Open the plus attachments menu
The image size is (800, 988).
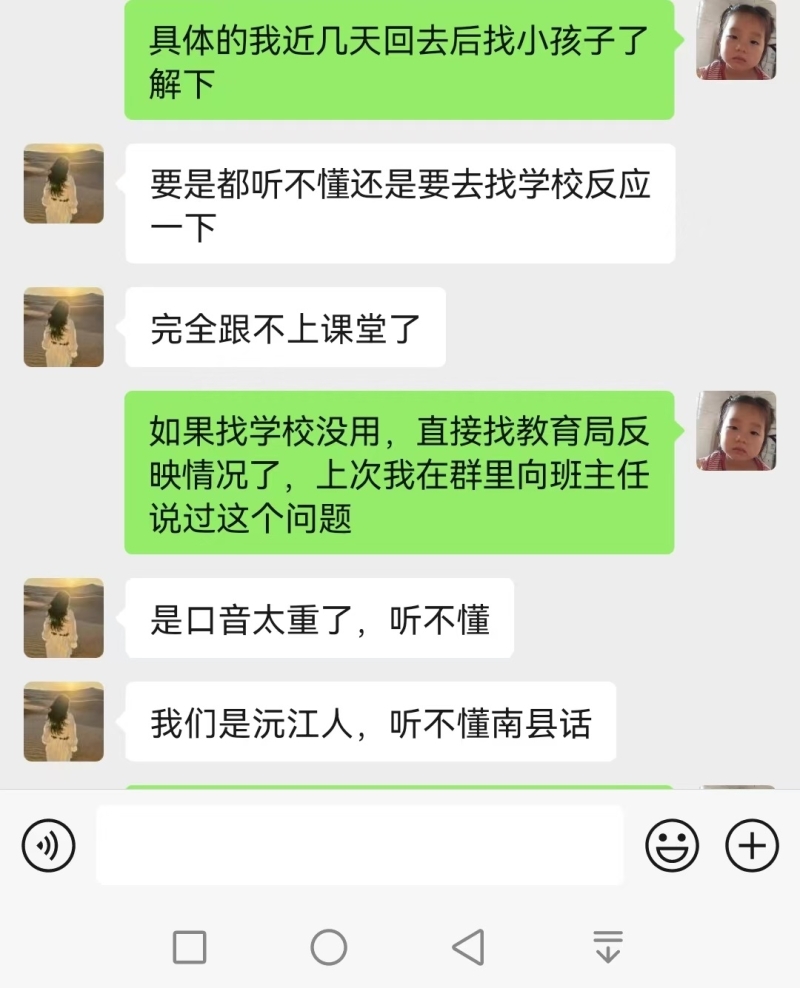pyautogui.click(x=751, y=846)
